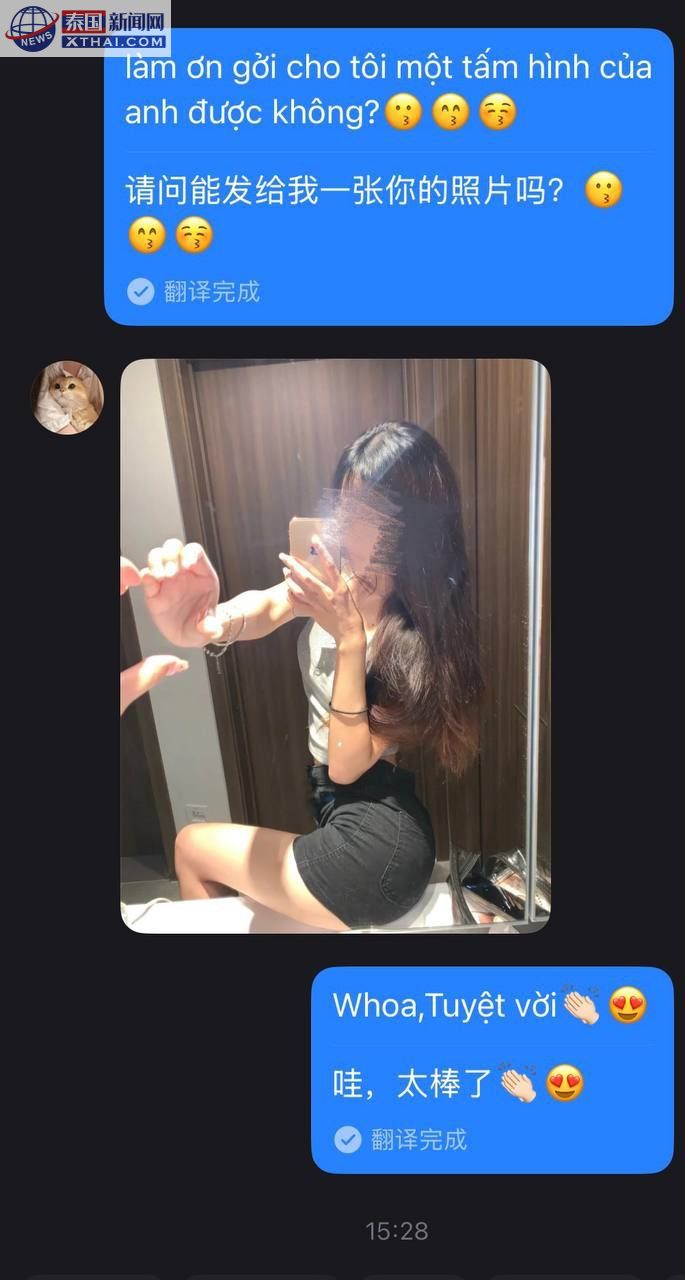The width and height of the screenshot is (685, 1280).
Task: Open the received mirror selfie photo
Action: click(335, 646)
